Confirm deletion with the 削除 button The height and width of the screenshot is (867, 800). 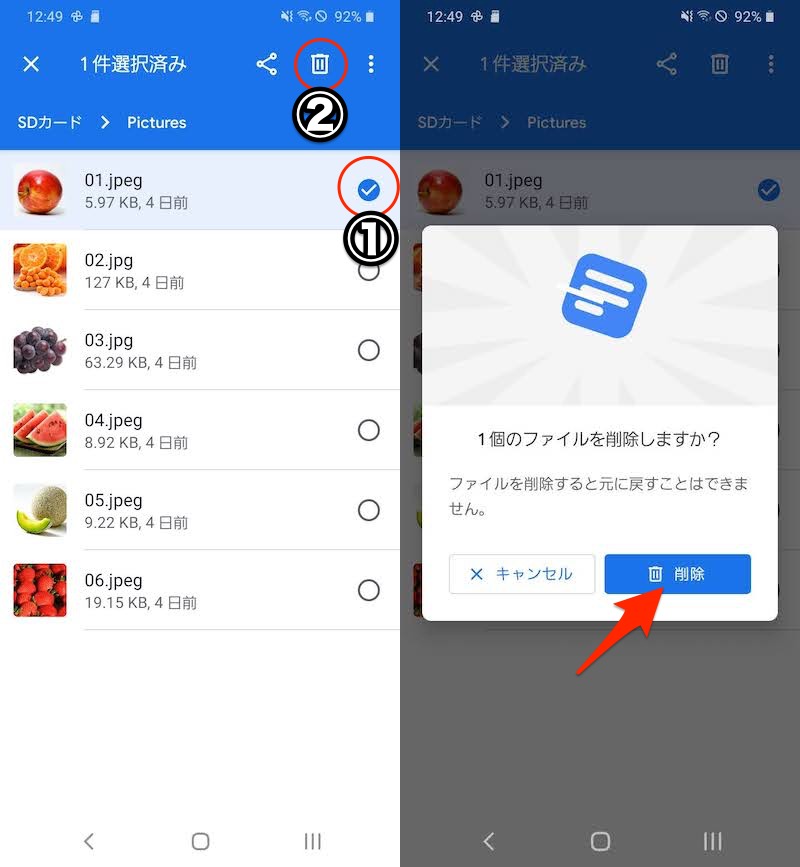677,574
